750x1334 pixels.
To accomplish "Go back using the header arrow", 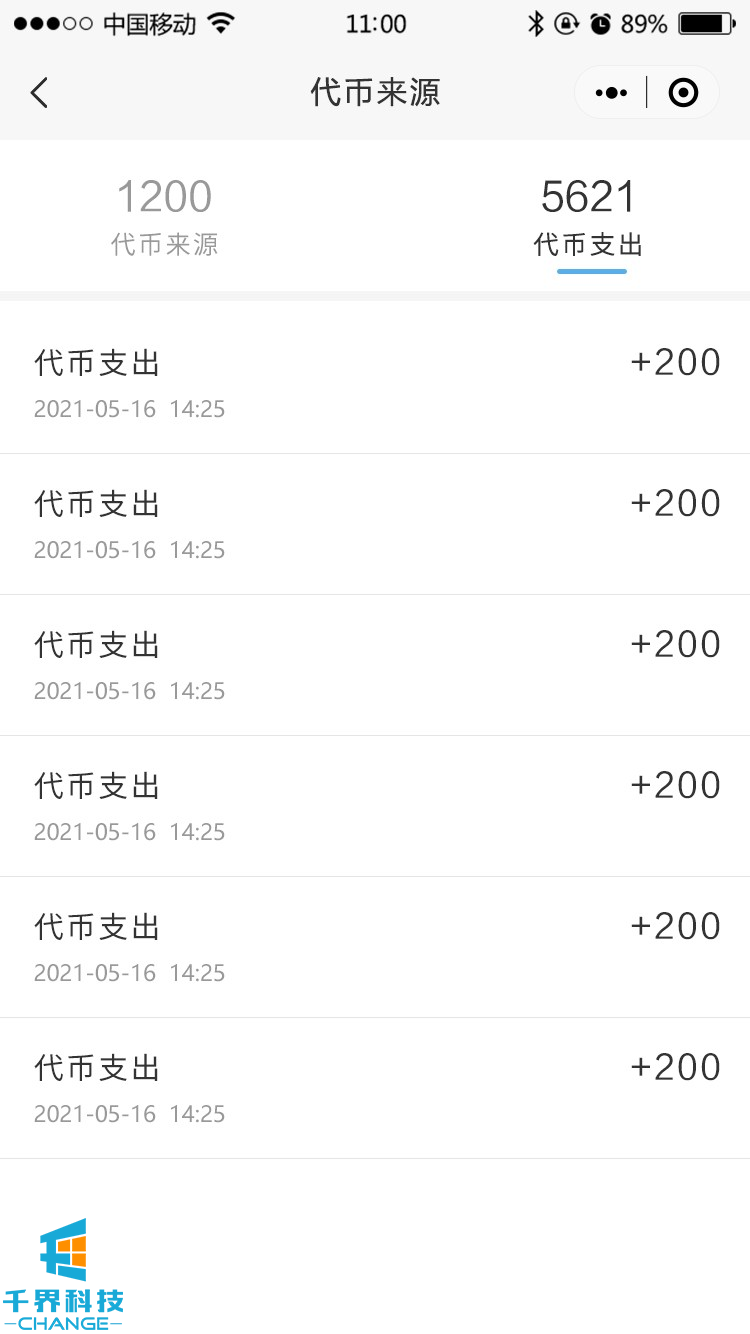I will coord(39,93).
